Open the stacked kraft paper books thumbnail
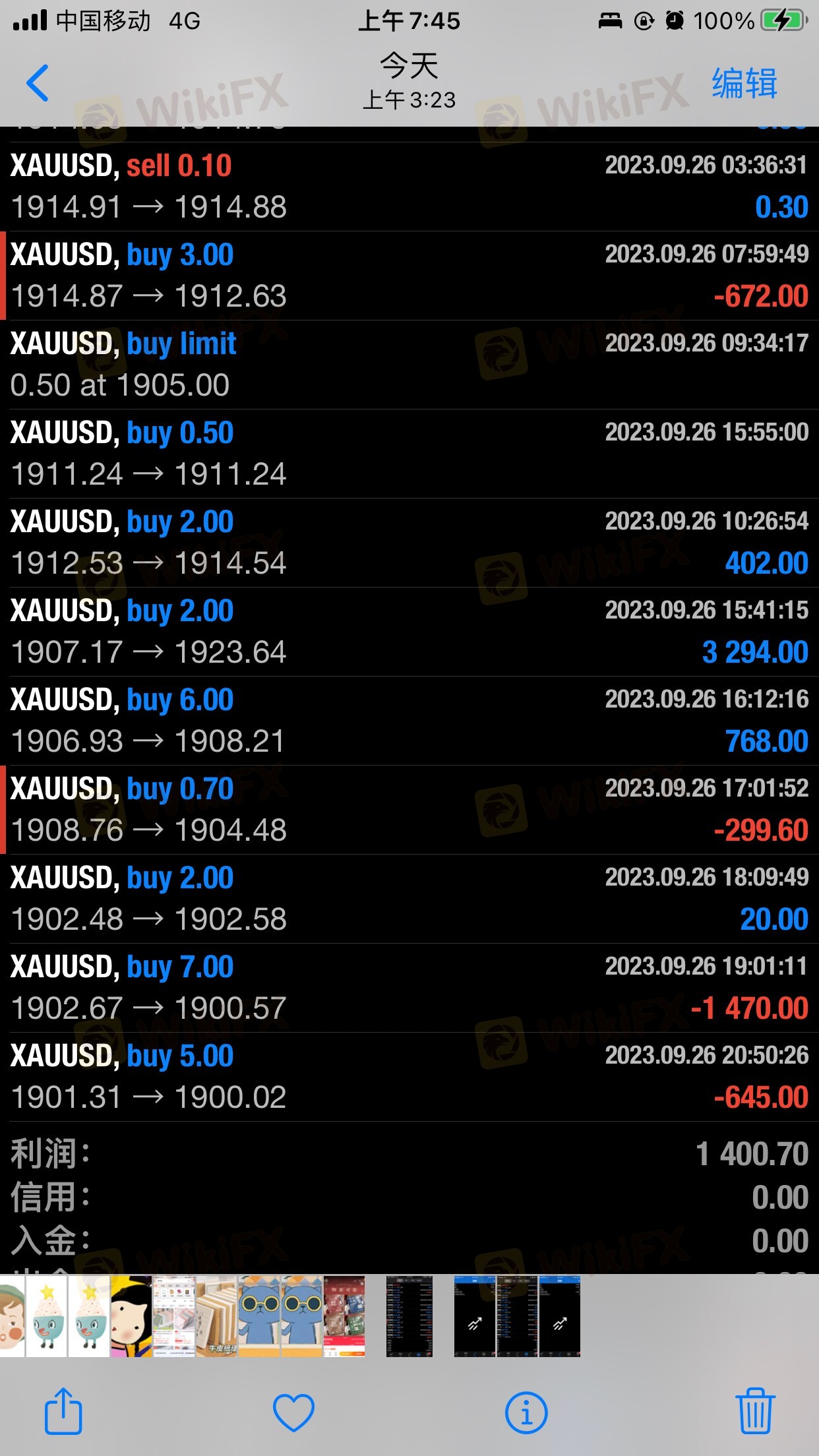 pyautogui.click(x=216, y=1316)
